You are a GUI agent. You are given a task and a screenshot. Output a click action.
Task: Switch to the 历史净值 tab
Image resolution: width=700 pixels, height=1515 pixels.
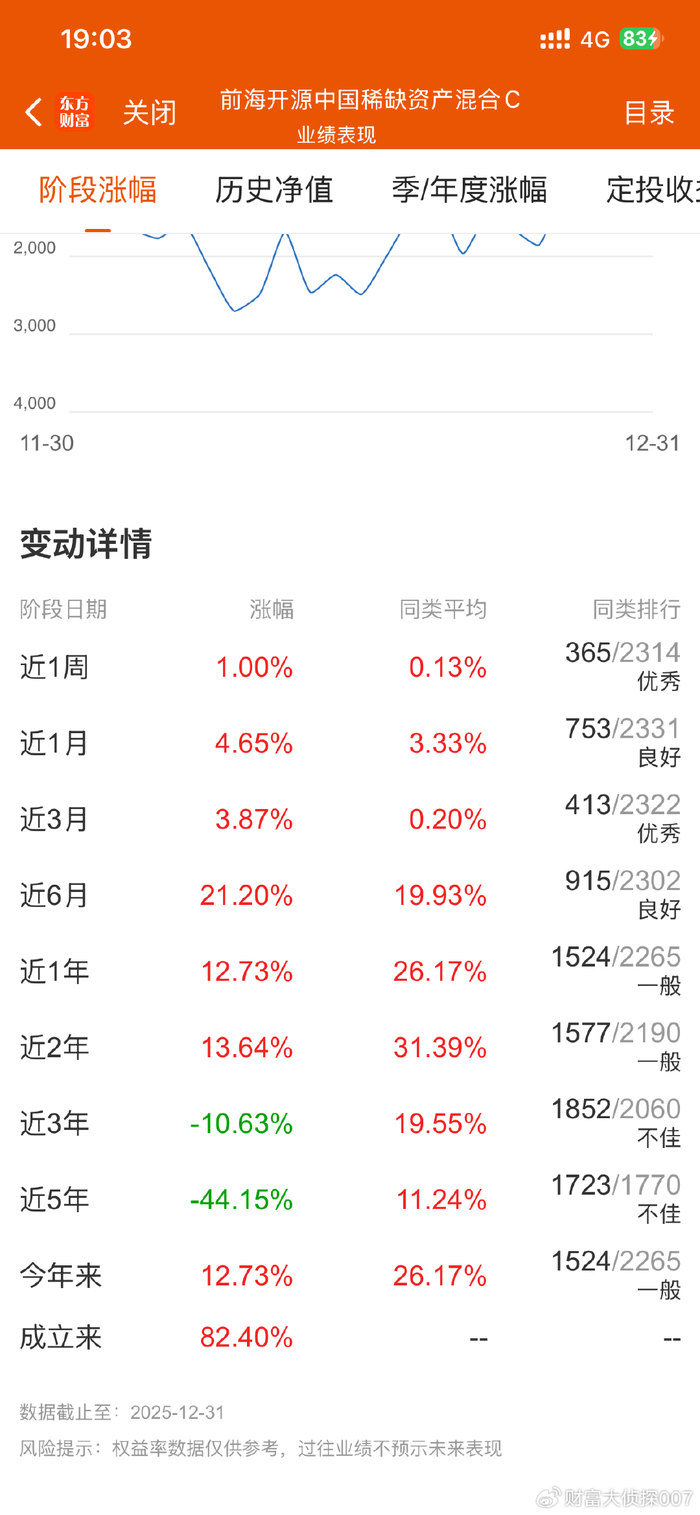point(273,189)
